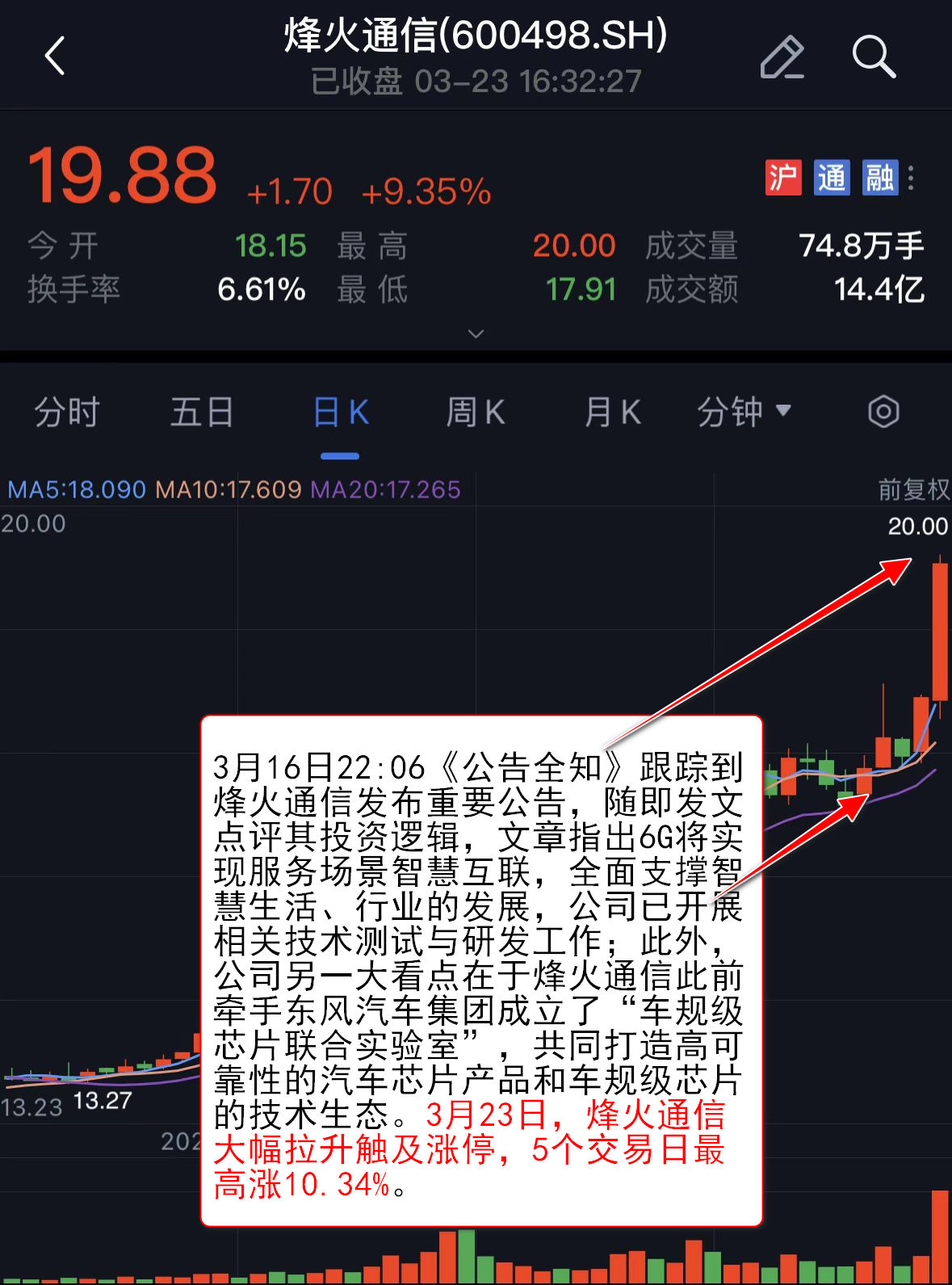
Task: Open the 分钟 interval dropdown
Action: pyautogui.click(x=743, y=413)
